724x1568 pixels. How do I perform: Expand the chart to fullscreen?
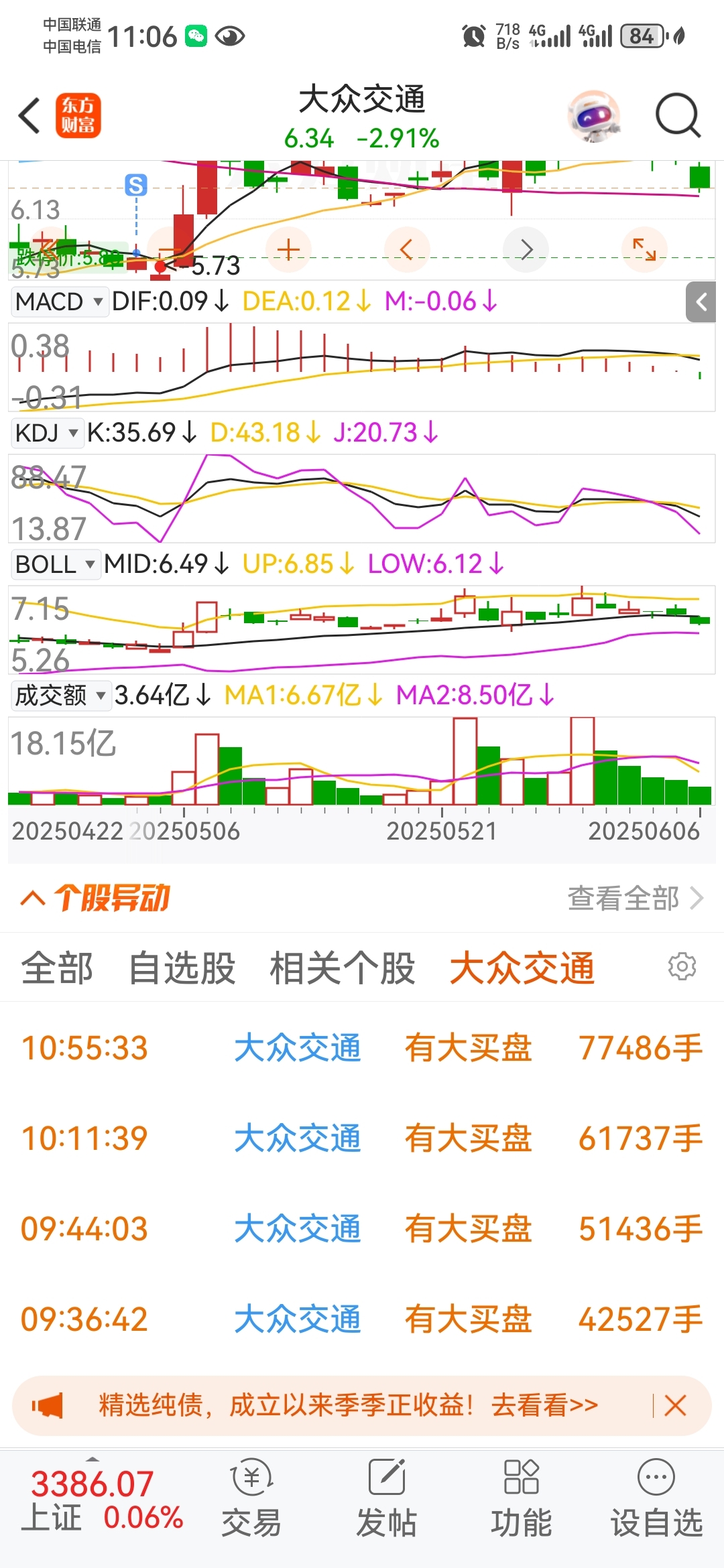[x=644, y=249]
